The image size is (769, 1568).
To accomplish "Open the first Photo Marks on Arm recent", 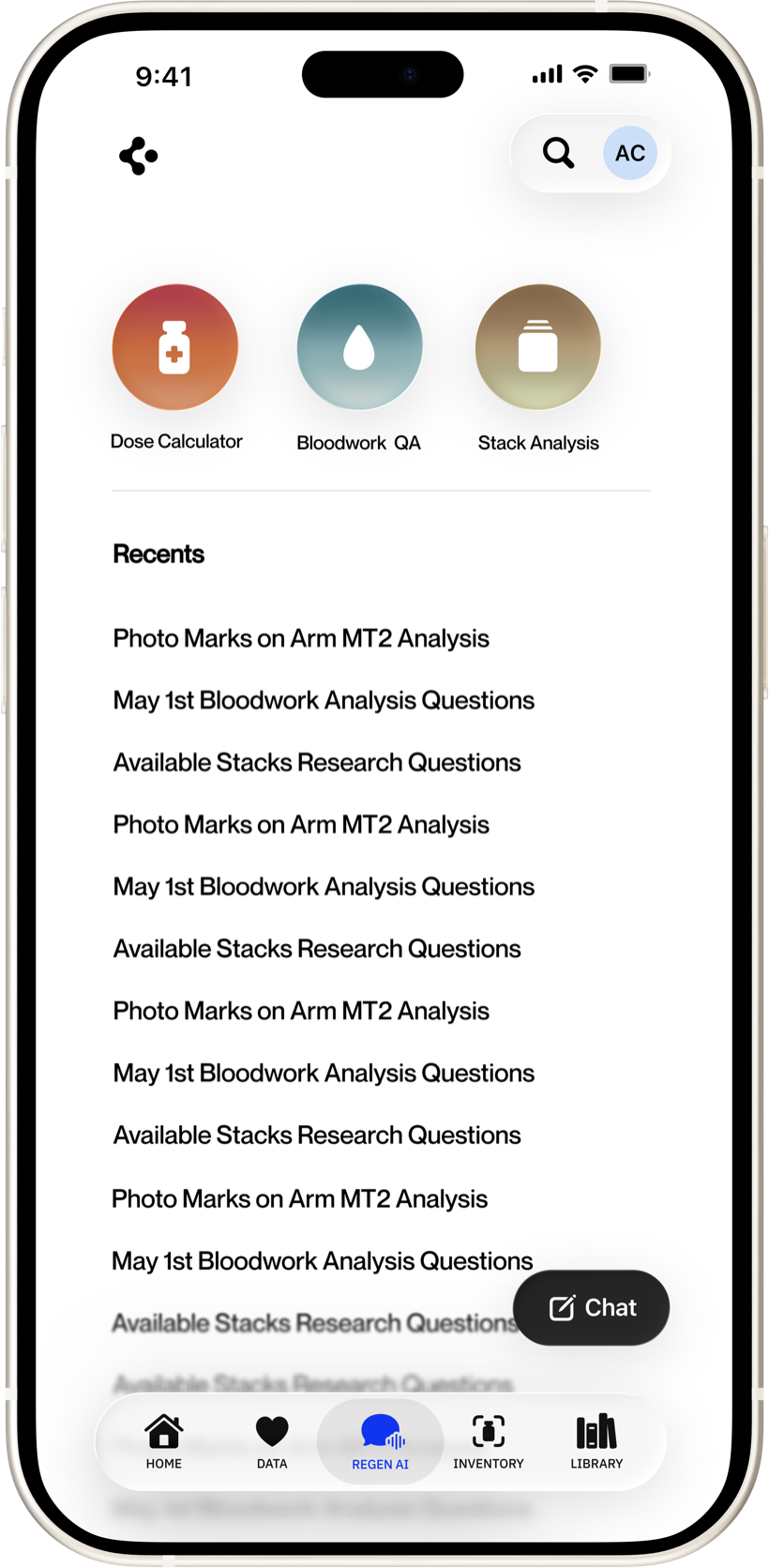I will pos(301,639).
